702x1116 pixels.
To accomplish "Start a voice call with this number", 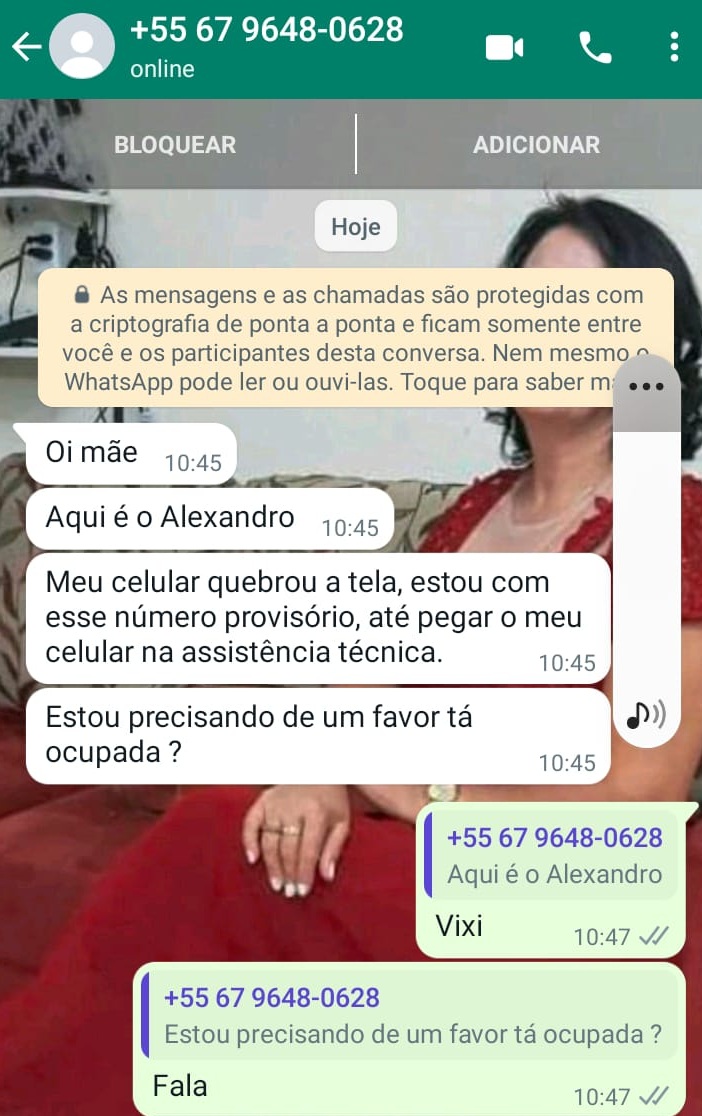I will 595,47.
